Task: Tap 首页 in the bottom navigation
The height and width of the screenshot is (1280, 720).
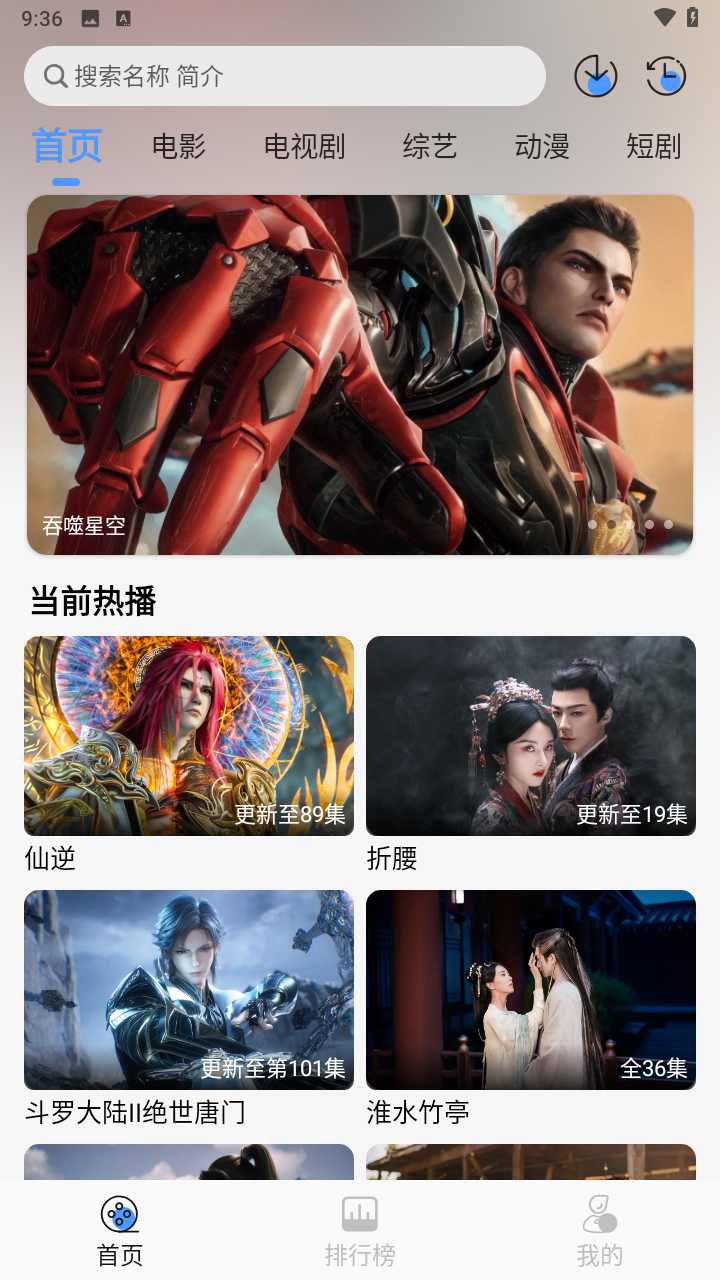Action: pyautogui.click(x=120, y=1232)
